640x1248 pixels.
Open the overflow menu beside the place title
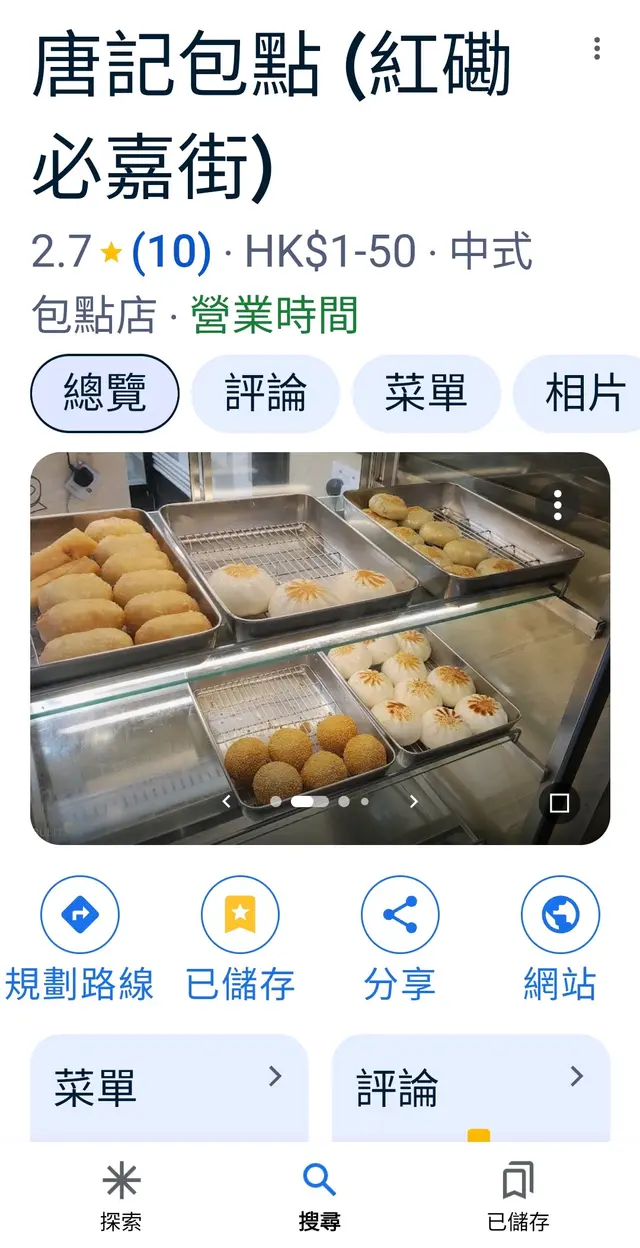[597, 48]
